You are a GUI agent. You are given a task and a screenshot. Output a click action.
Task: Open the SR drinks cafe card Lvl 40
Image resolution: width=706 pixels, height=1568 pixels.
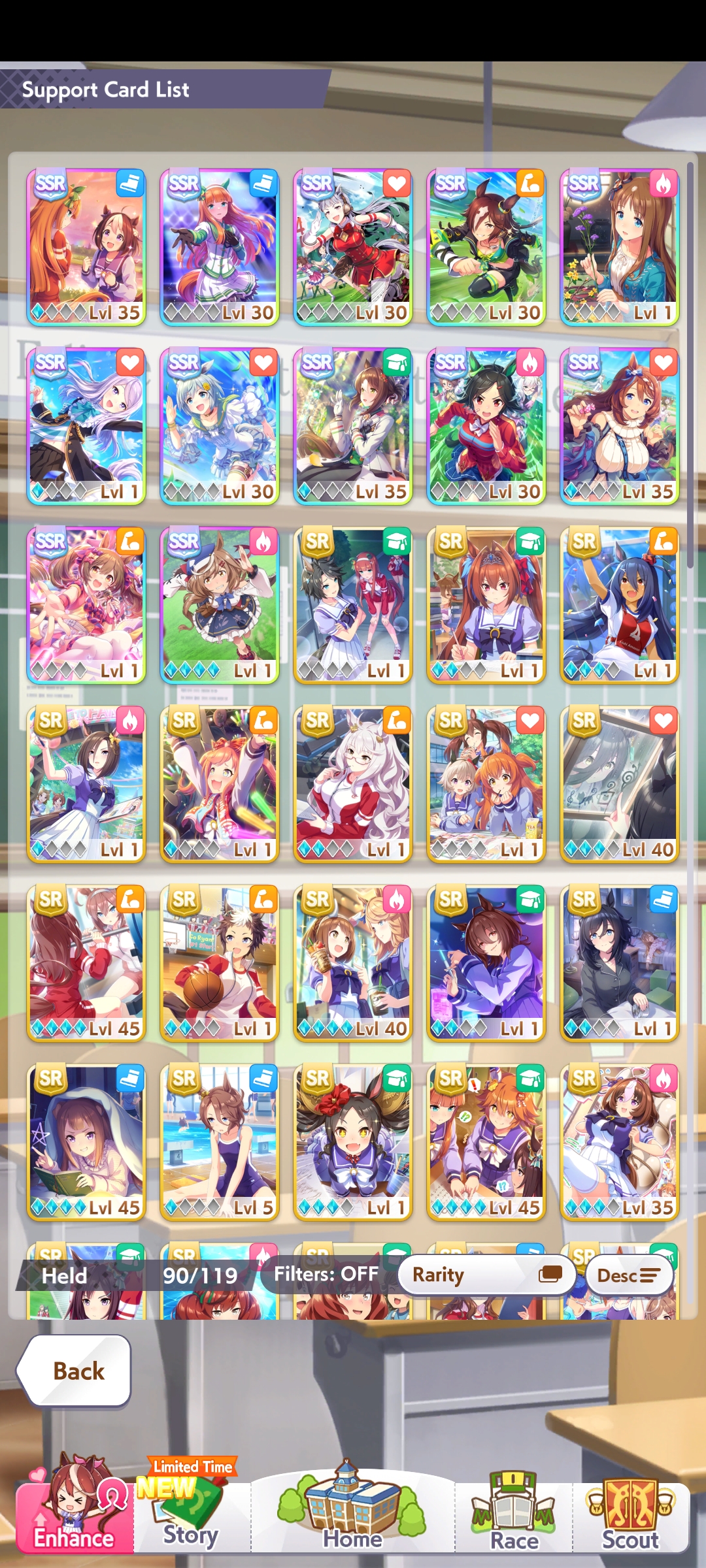[352, 963]
